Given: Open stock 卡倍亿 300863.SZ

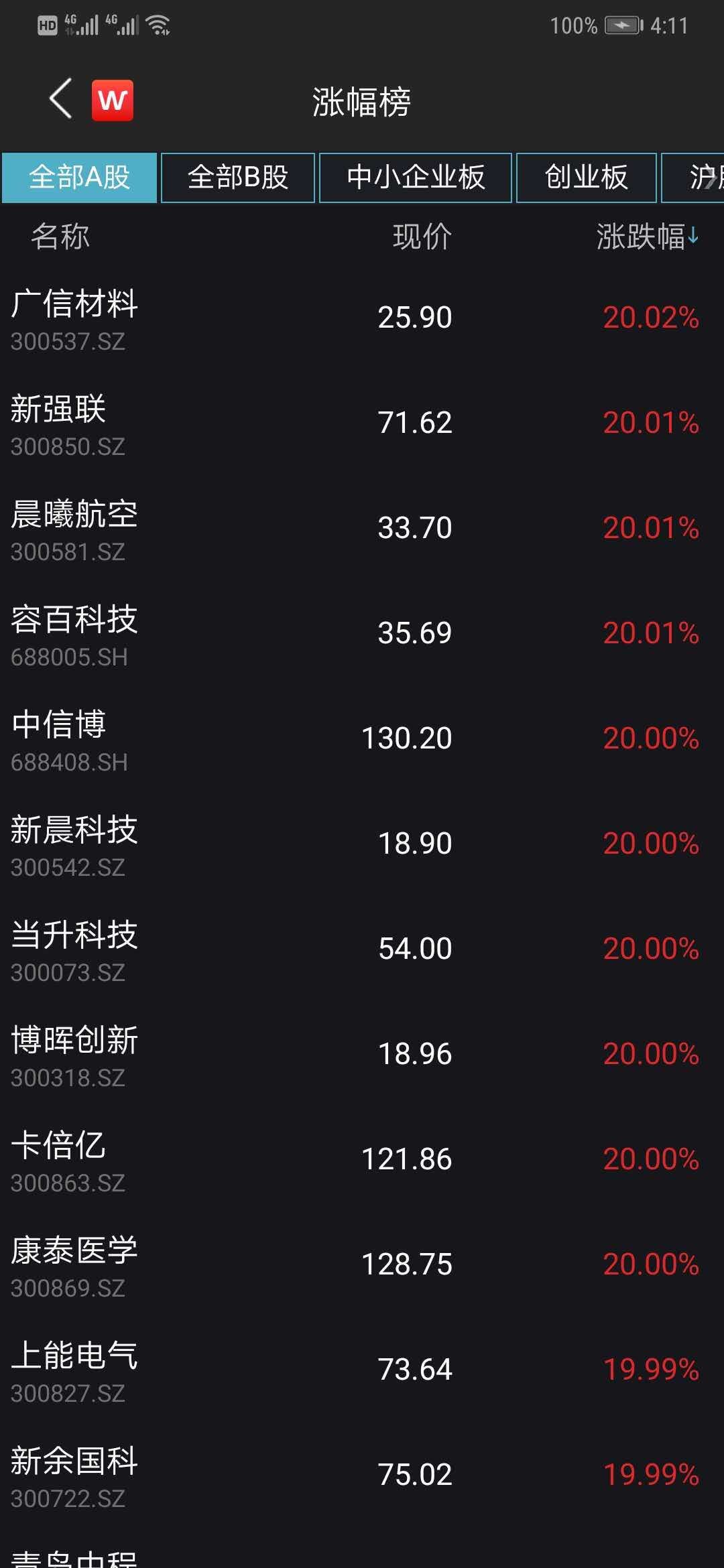Looking at the screenshot, I should coord(362,1160).
